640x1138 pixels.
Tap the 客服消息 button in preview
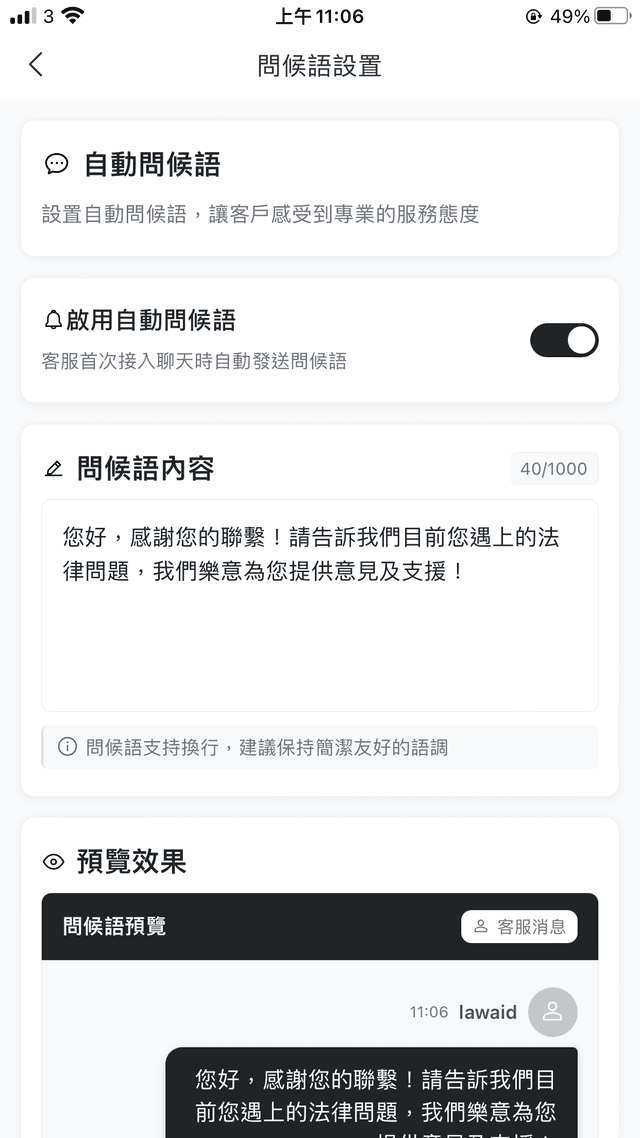click(x=519, y=926)
